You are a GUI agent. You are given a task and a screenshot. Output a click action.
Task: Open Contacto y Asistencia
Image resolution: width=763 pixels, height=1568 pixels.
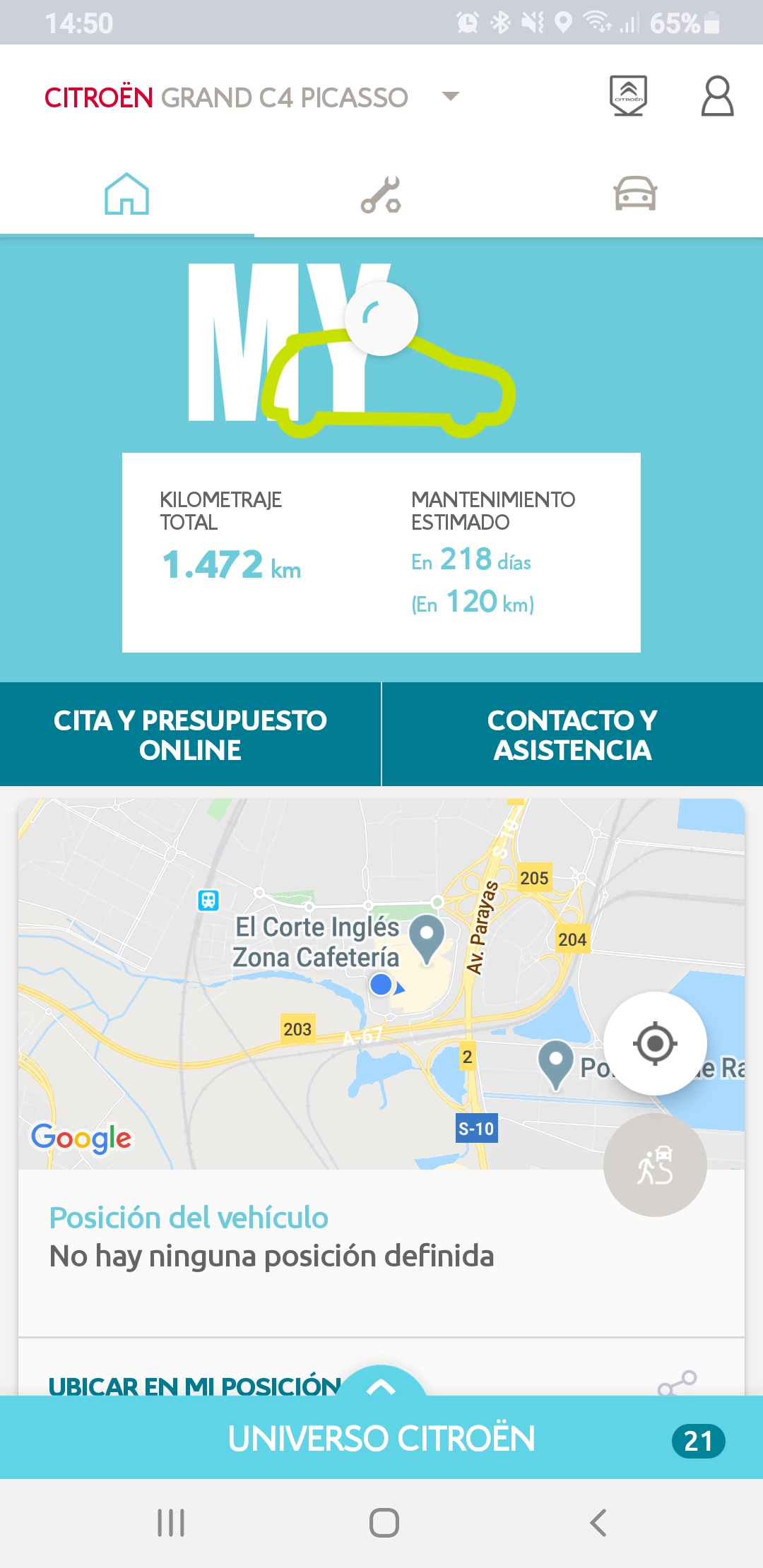[x=572, y=735]
